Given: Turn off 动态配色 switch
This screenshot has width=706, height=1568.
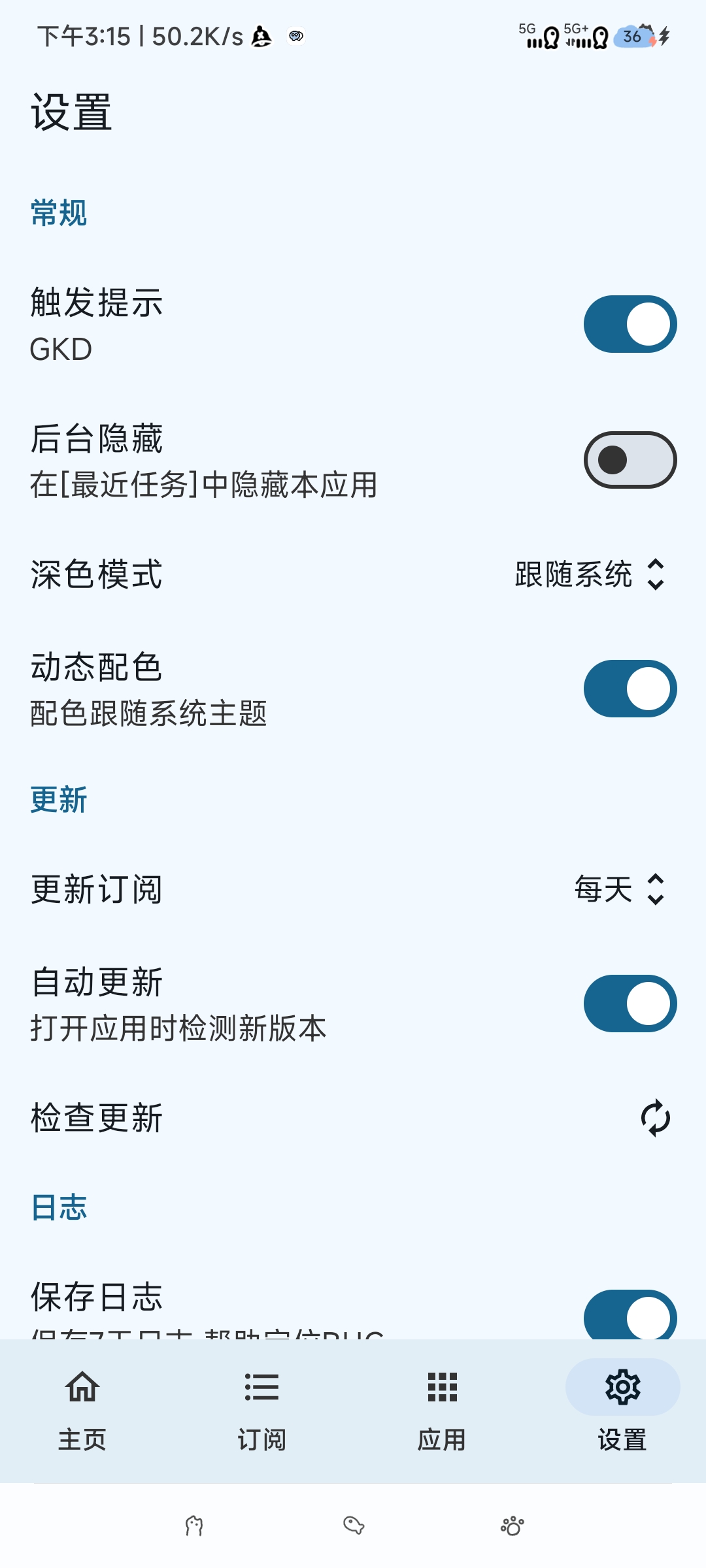Looking at the screenshot, I should tap(630, 689).
